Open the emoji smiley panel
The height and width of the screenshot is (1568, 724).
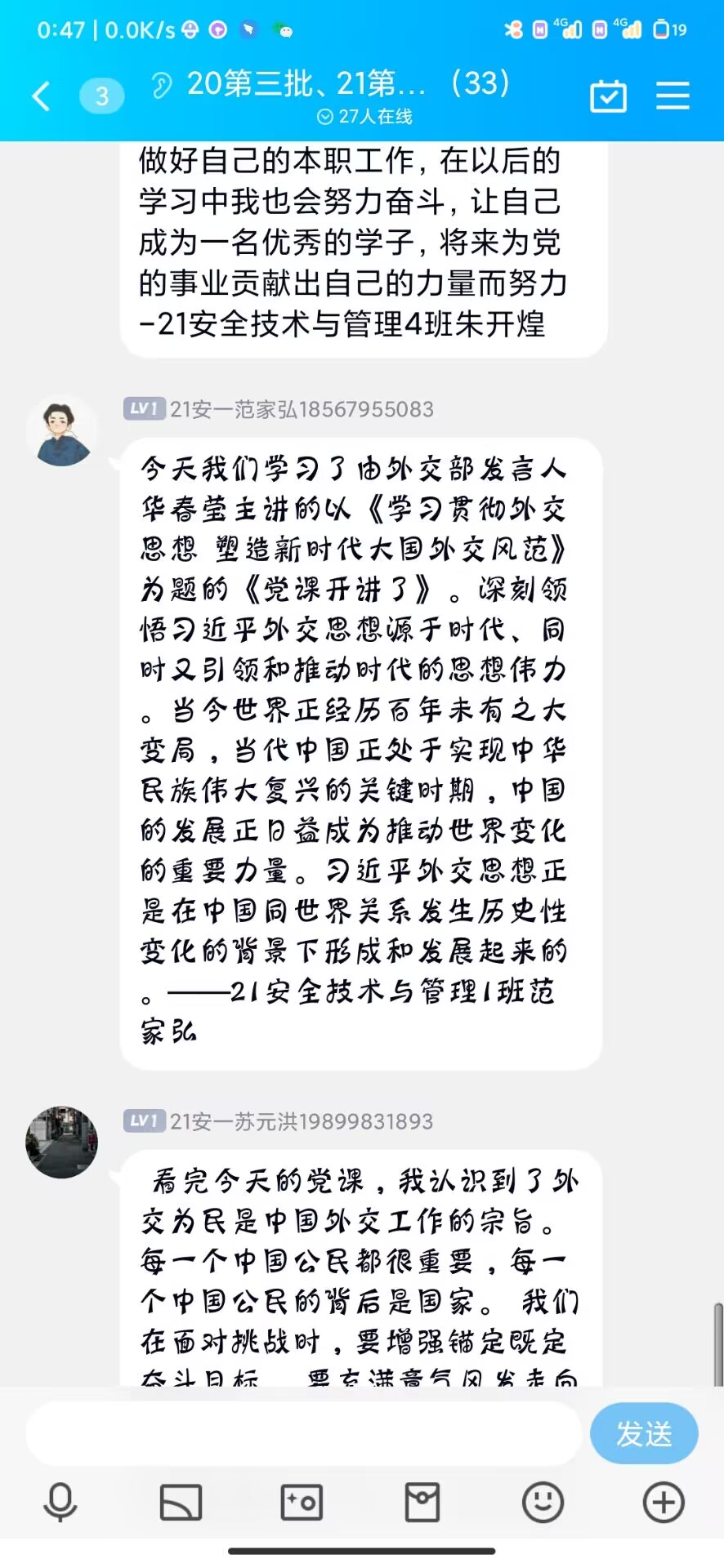[x=543, y=1503]
